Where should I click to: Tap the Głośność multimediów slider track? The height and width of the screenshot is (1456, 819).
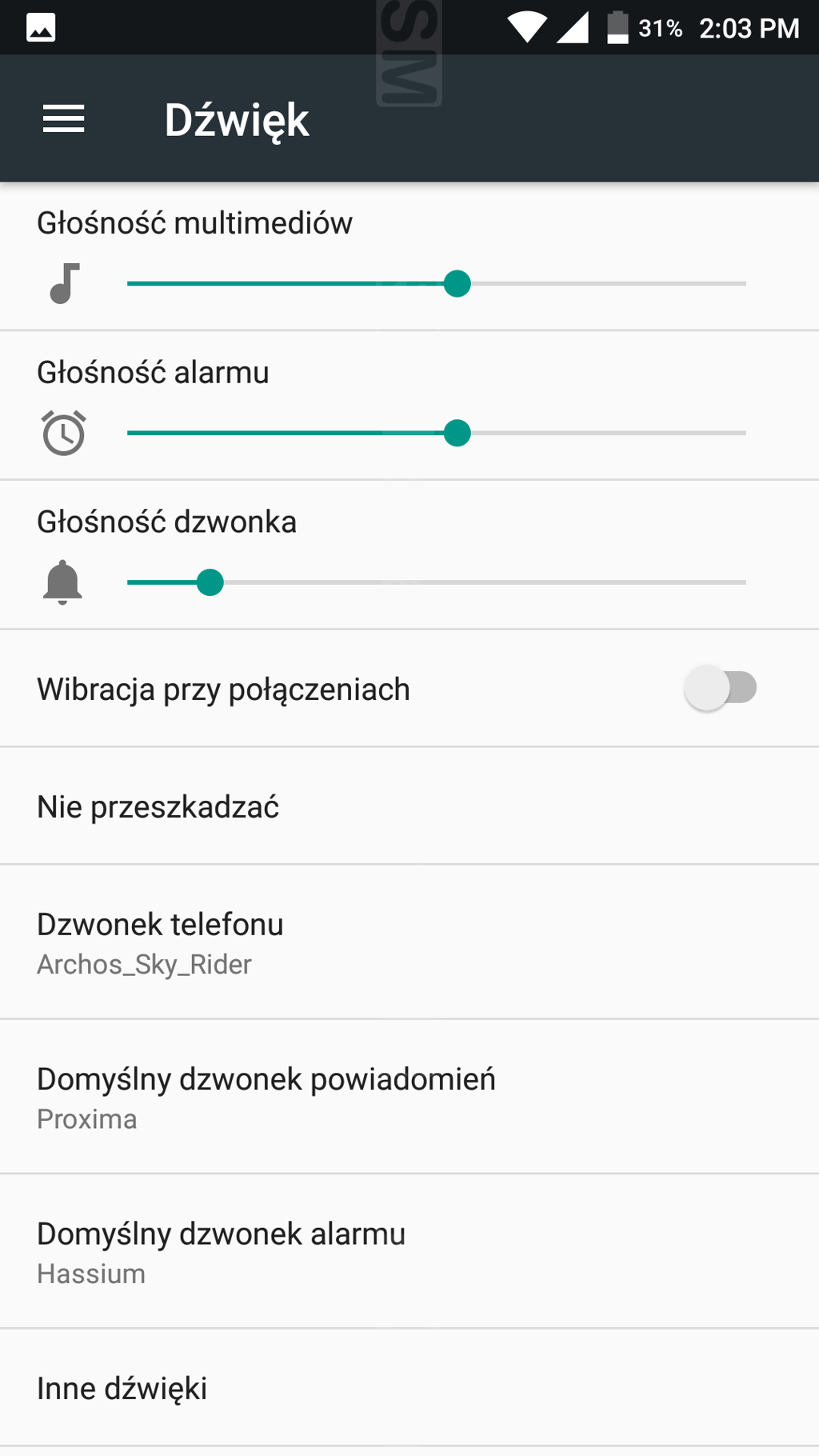[x=436, y=283]
